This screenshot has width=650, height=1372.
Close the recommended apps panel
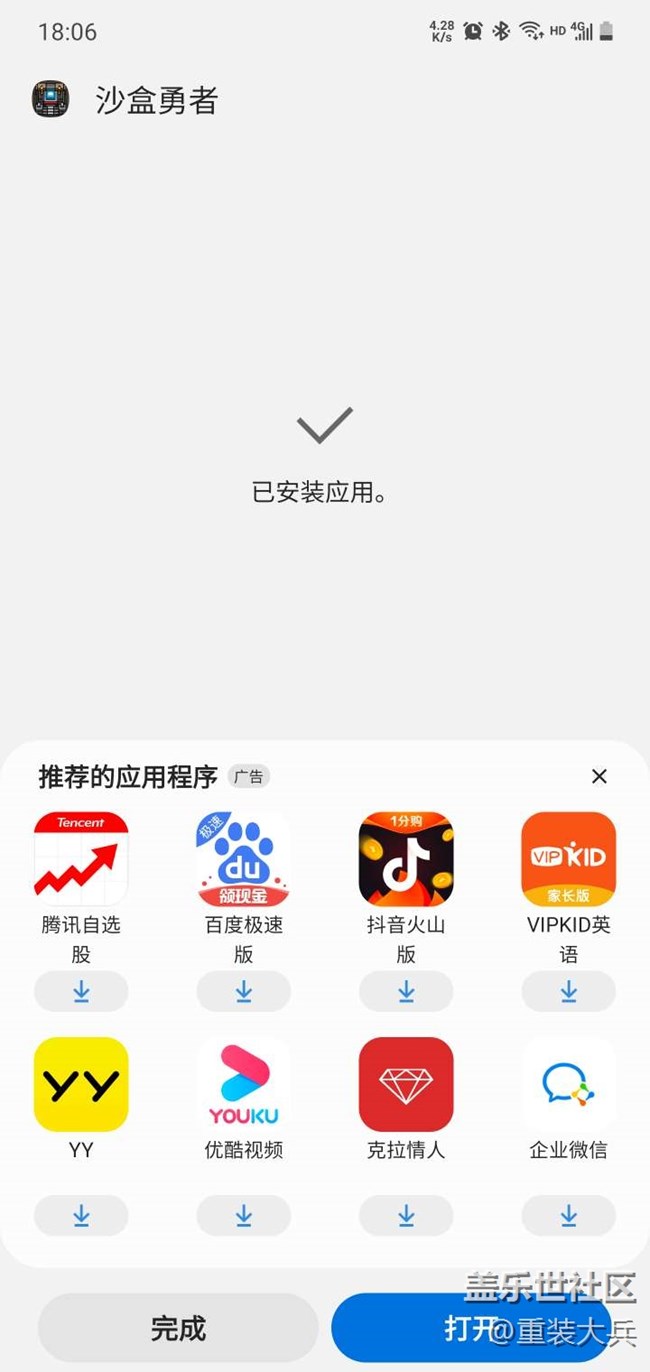pyautogui.click(x=599, y=776)
